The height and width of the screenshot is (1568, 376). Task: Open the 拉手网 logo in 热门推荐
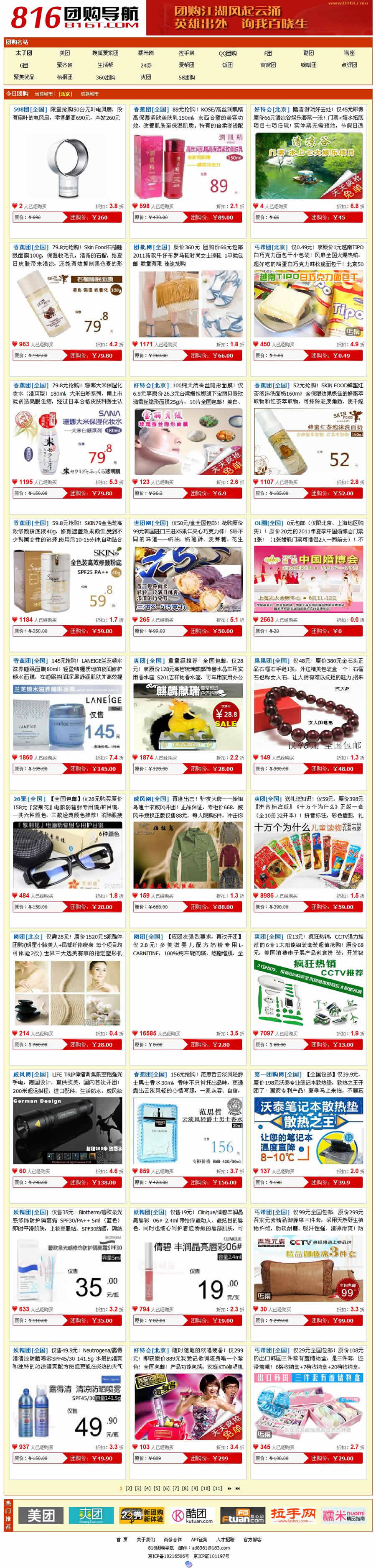(293, 1515)
